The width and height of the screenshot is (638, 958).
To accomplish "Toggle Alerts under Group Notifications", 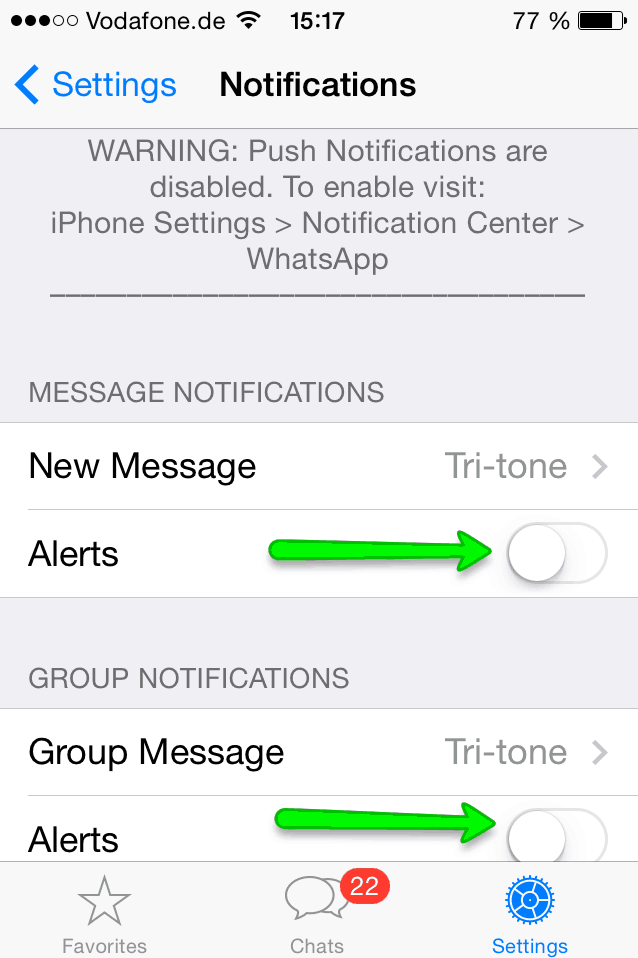I will (556, 837).
